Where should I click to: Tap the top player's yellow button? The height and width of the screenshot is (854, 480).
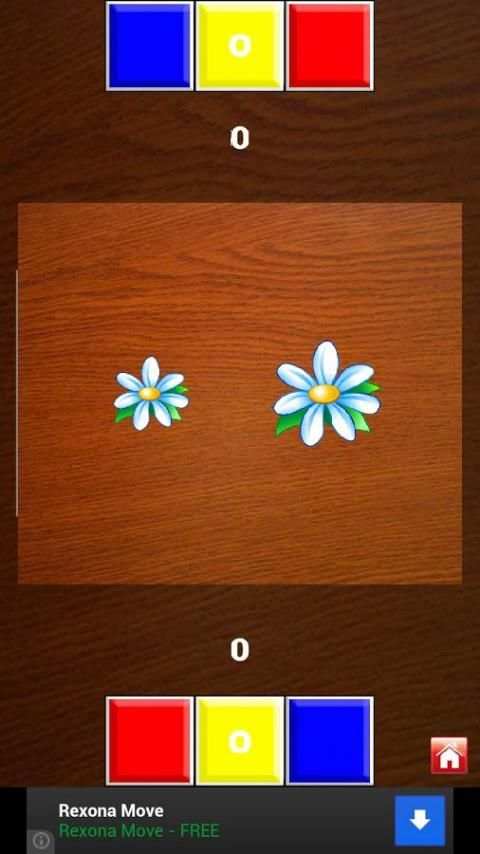240,46
